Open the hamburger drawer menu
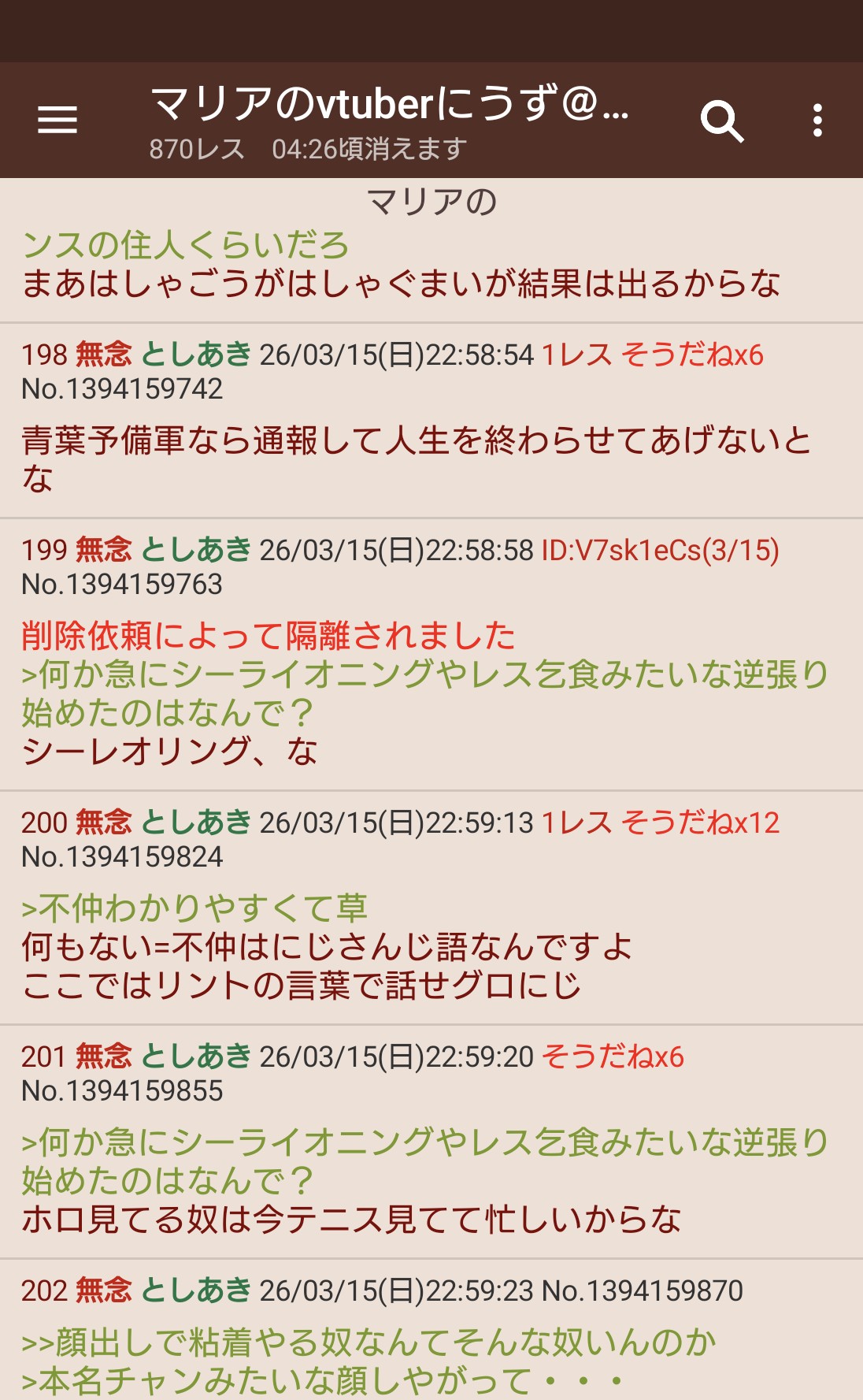This screenshot has width=863, height=1400. (57, 121)
